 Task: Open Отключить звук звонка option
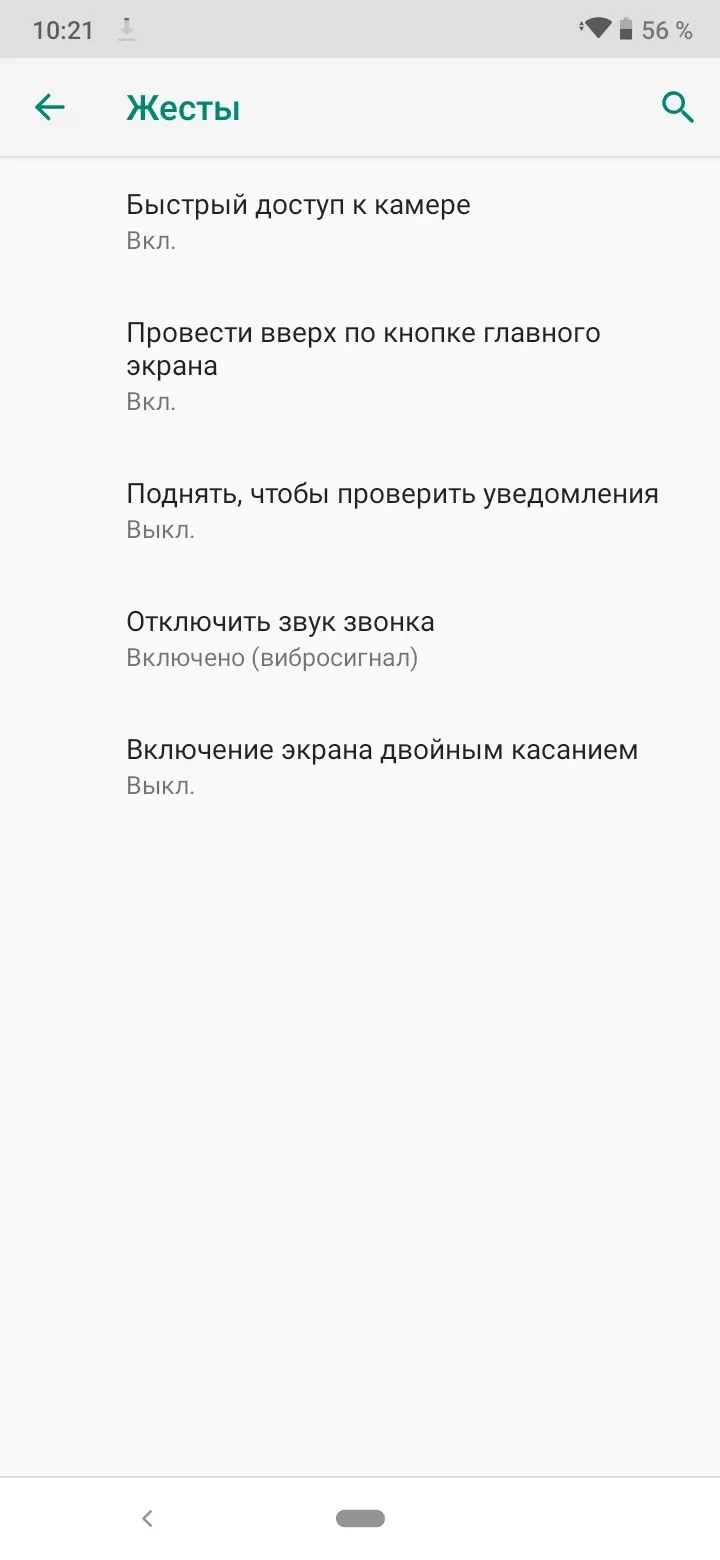(x=360, y=638)
